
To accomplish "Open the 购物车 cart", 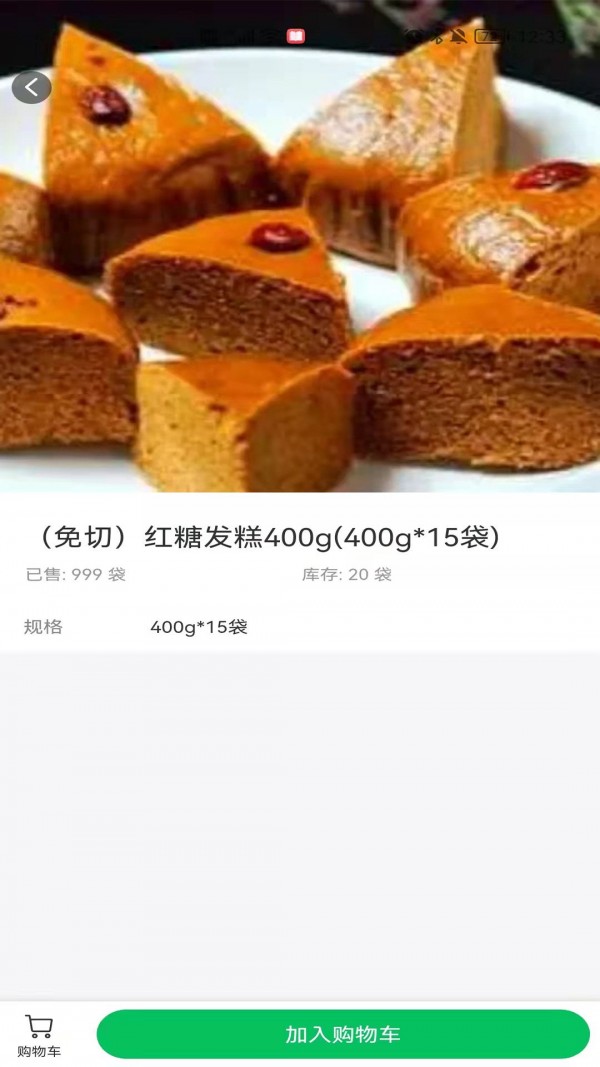I will pos(39,1036).
